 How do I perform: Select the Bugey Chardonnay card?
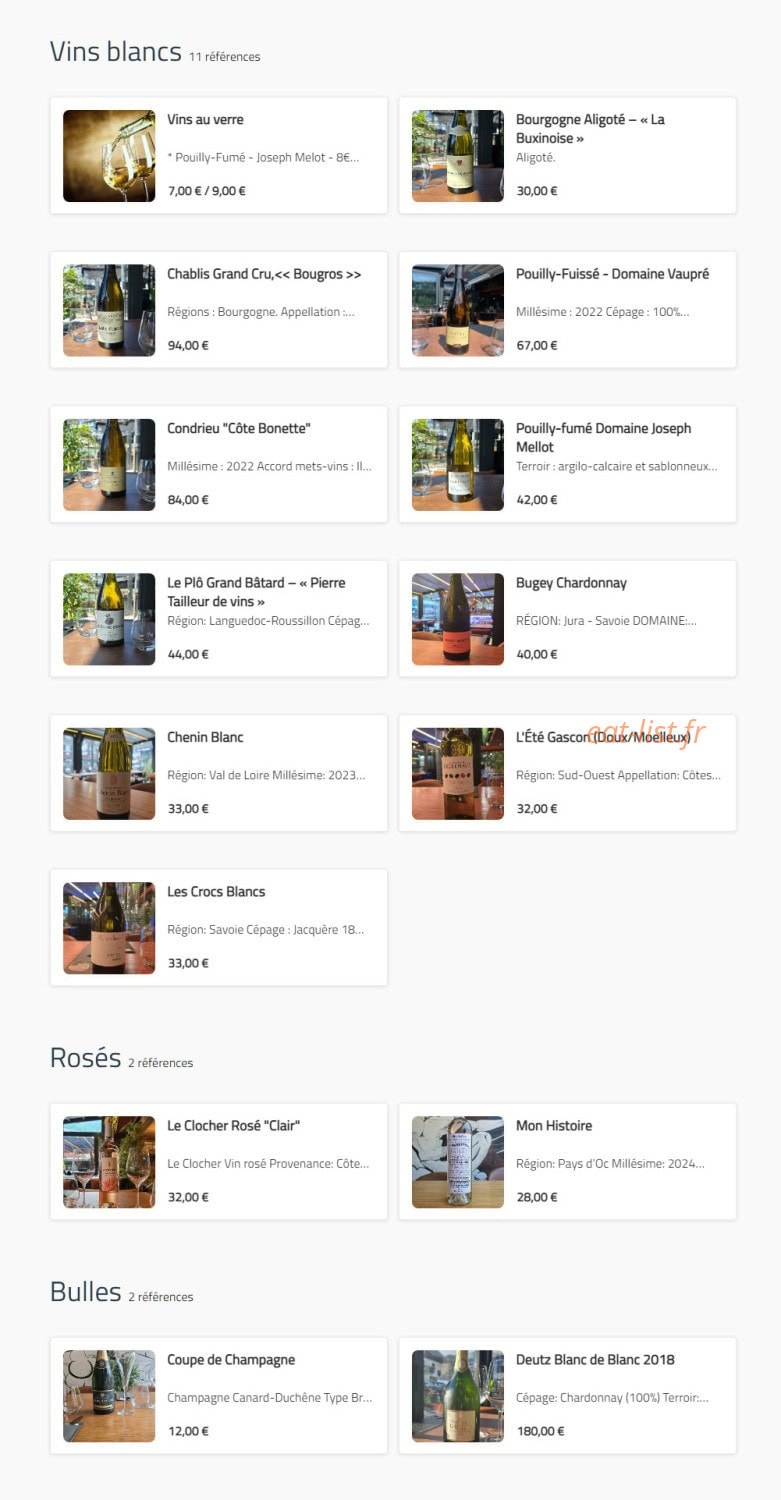click(x=567, y=619)
